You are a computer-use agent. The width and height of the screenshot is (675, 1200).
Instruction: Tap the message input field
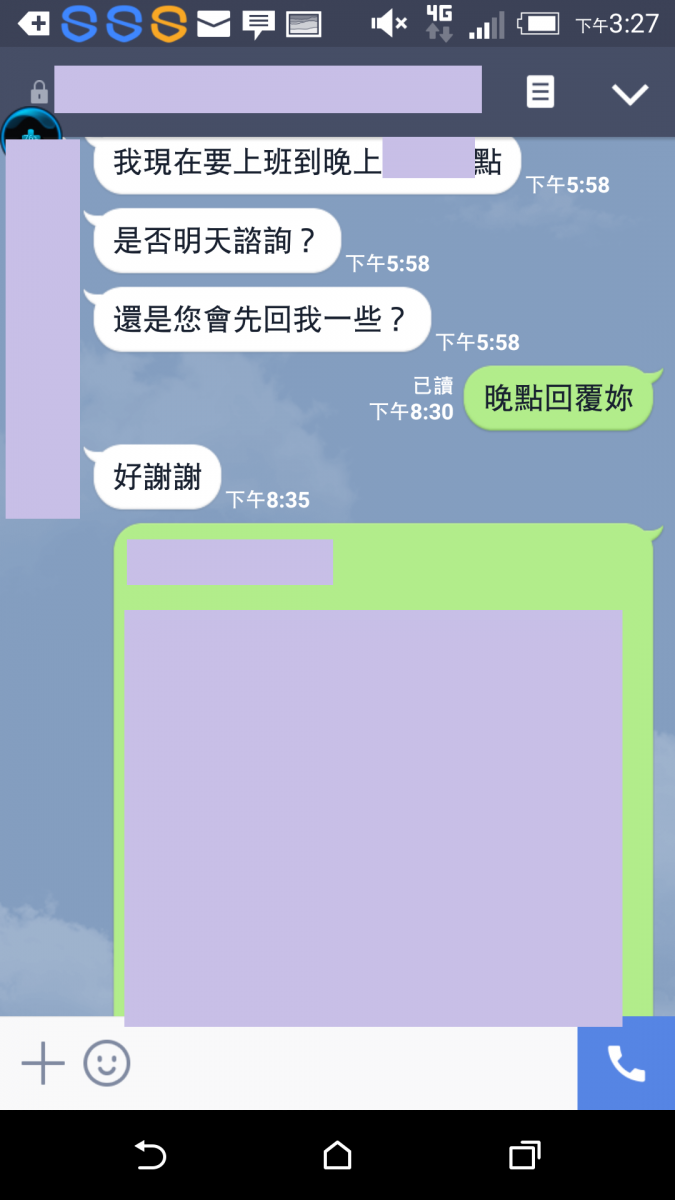[350, 1063]
